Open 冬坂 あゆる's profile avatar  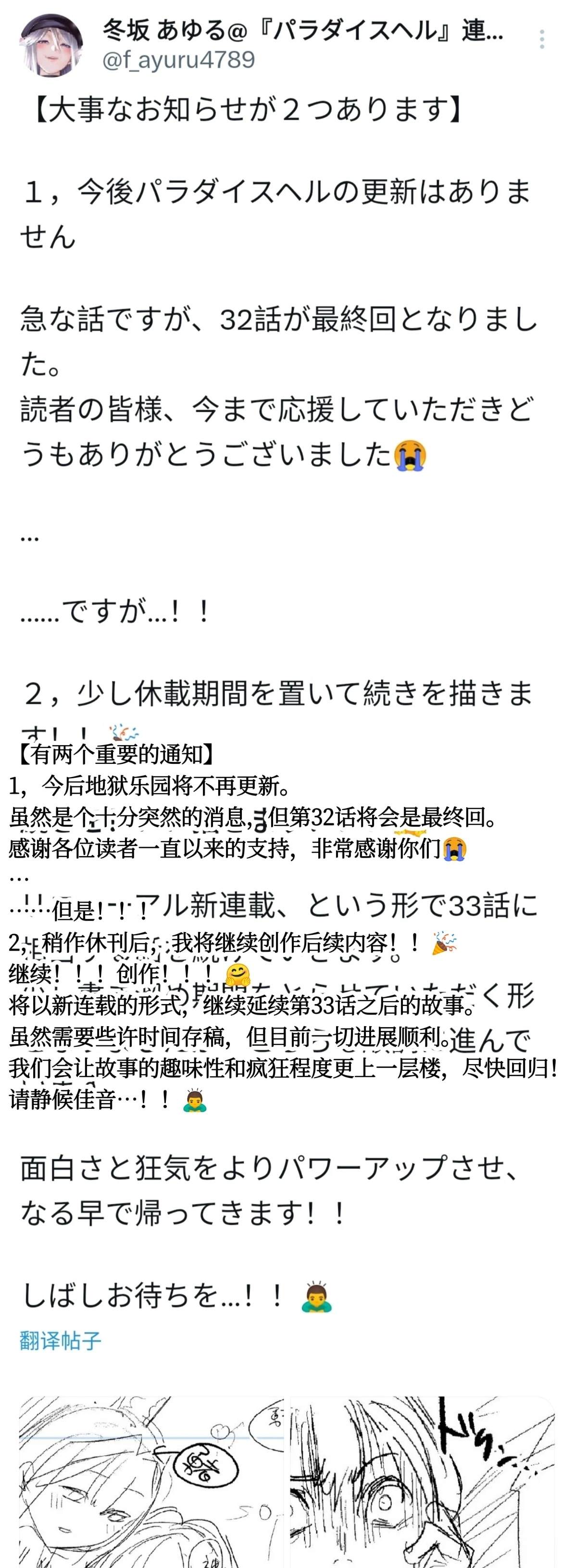coord(51,46)
